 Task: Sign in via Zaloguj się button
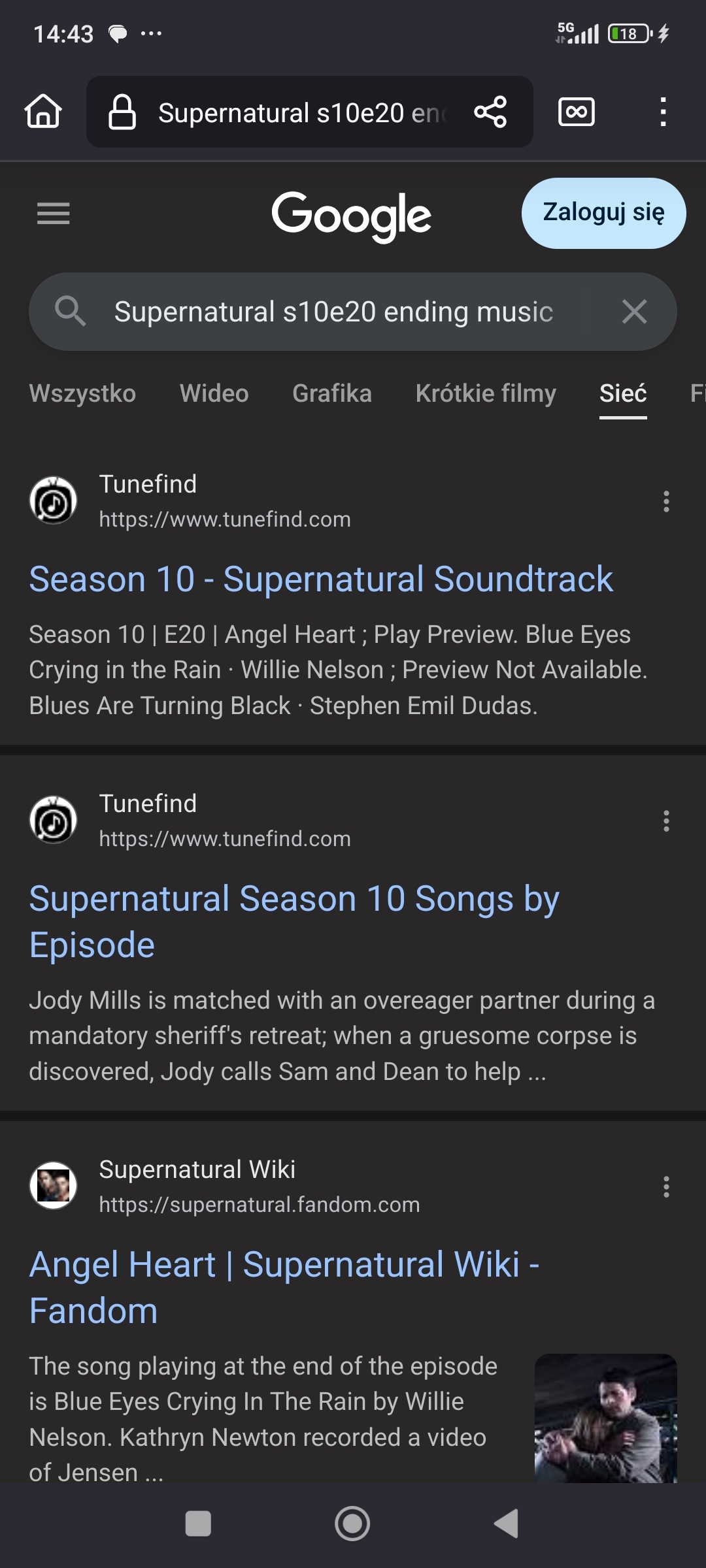pyautogui.click(x=603, y=213)
